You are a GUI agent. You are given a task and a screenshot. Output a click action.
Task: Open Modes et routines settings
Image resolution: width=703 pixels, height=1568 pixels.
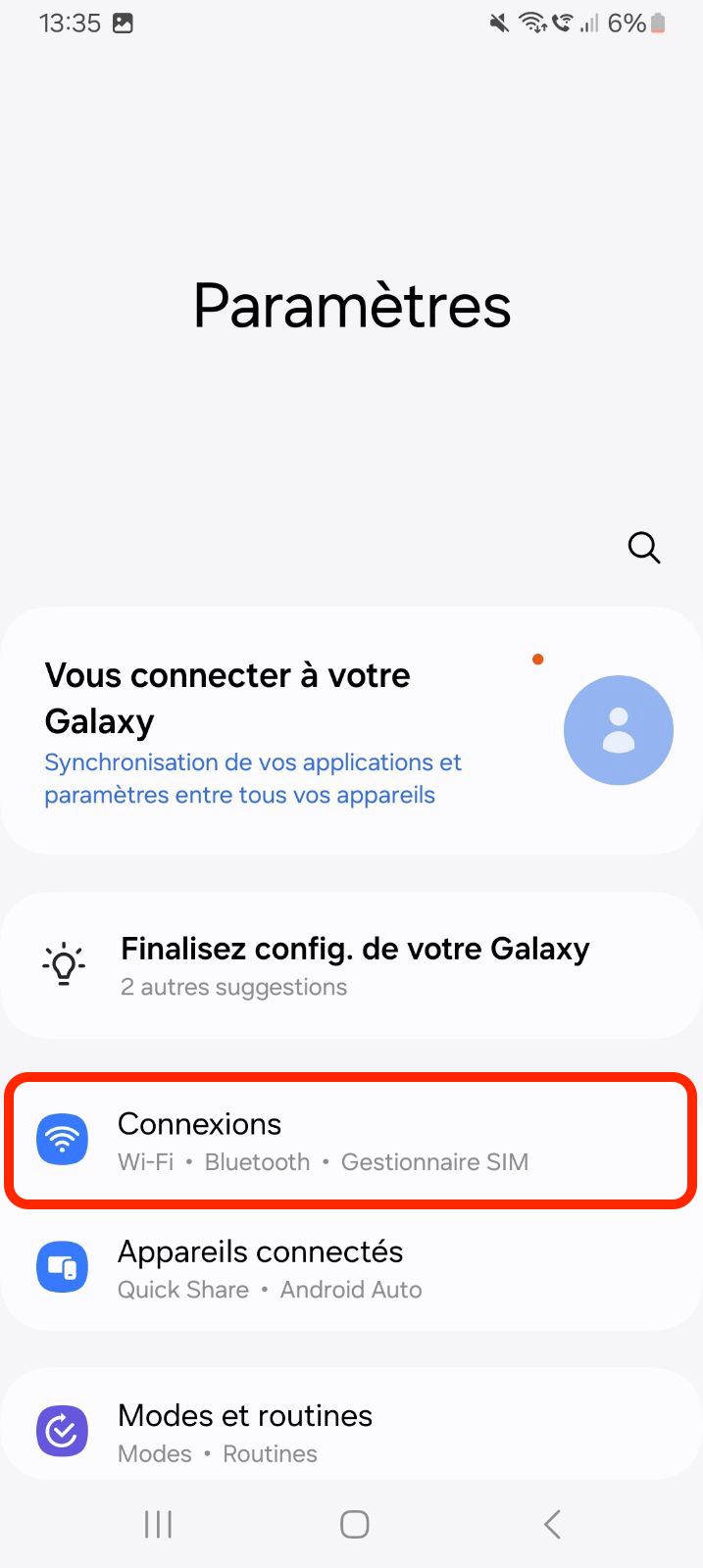pos(351,1433)
